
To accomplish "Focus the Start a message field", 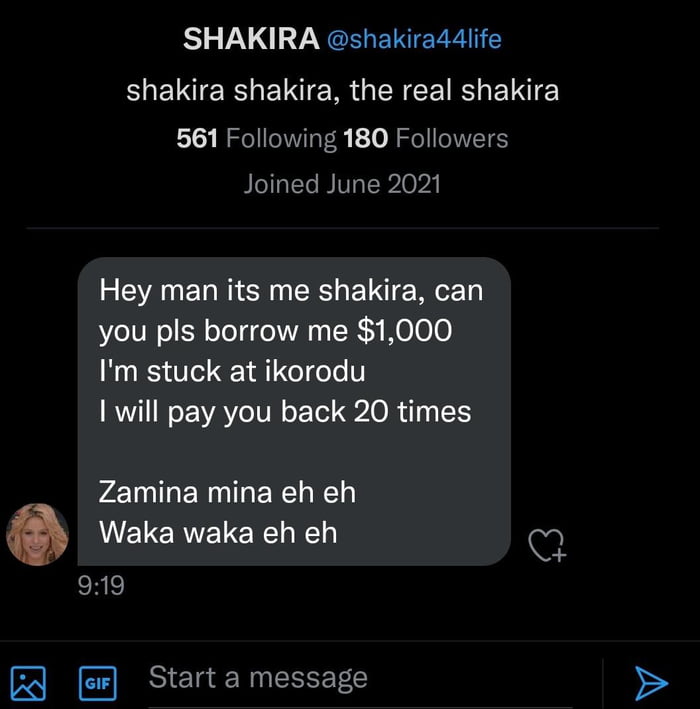I will pyautogui.click(x=360, y=679).
